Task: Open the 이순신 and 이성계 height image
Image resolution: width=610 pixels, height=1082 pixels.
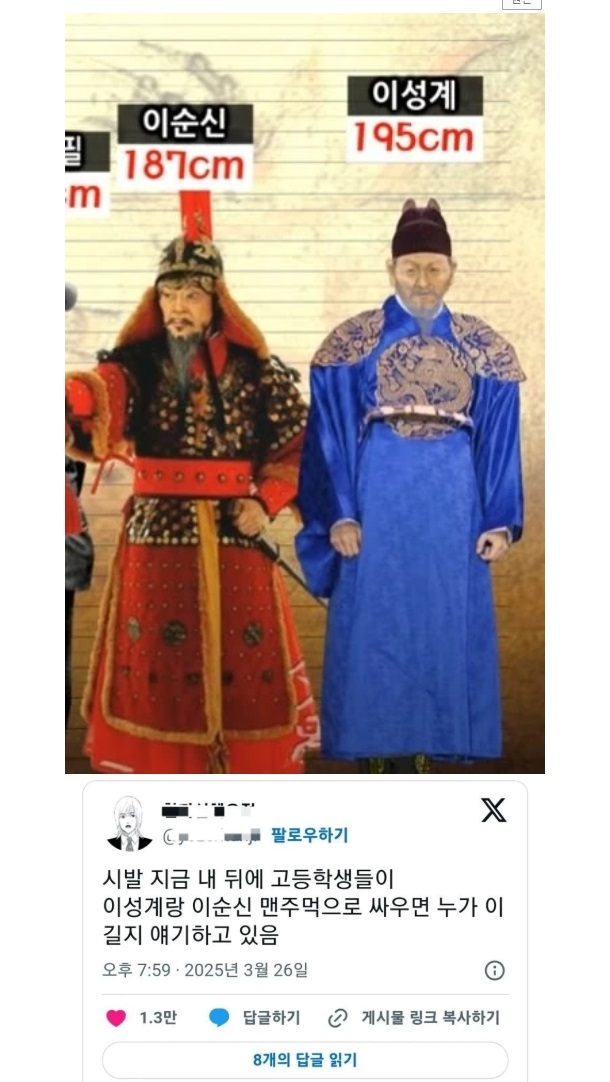Action: 305,395
